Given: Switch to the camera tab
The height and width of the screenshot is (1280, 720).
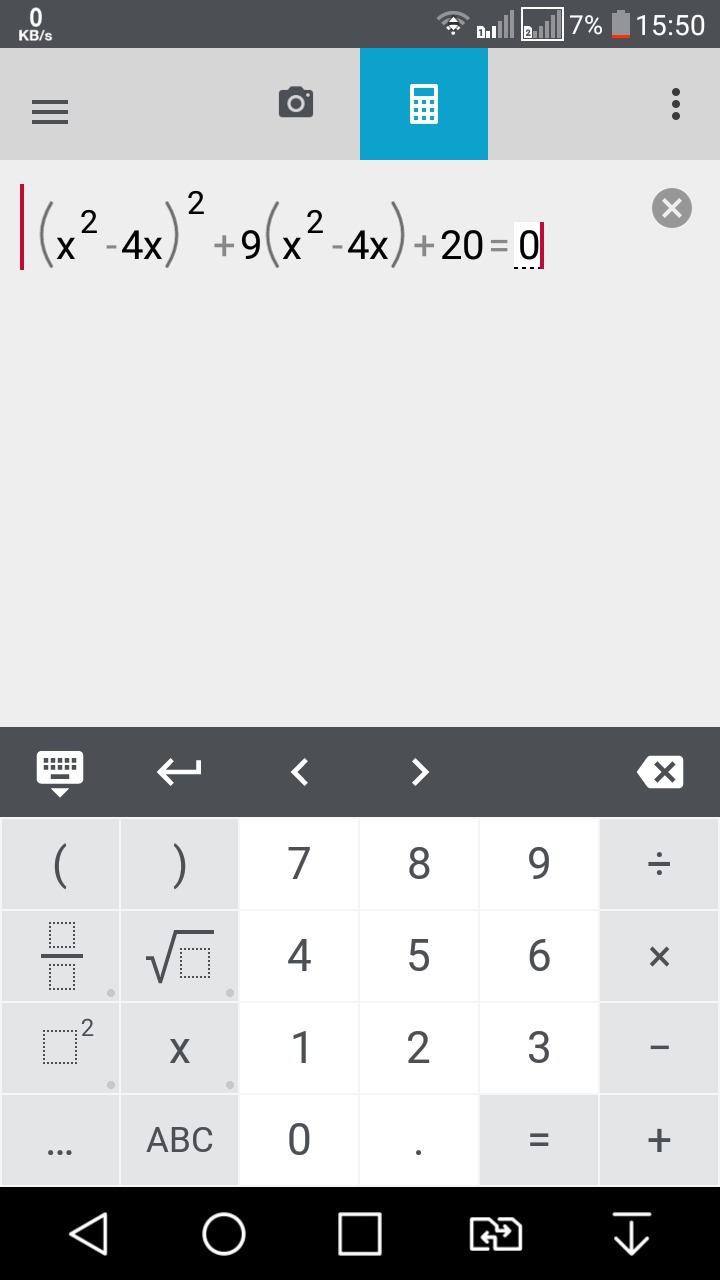Looking at the screenshot, I should pyautogui.click(x=296, y=103).
